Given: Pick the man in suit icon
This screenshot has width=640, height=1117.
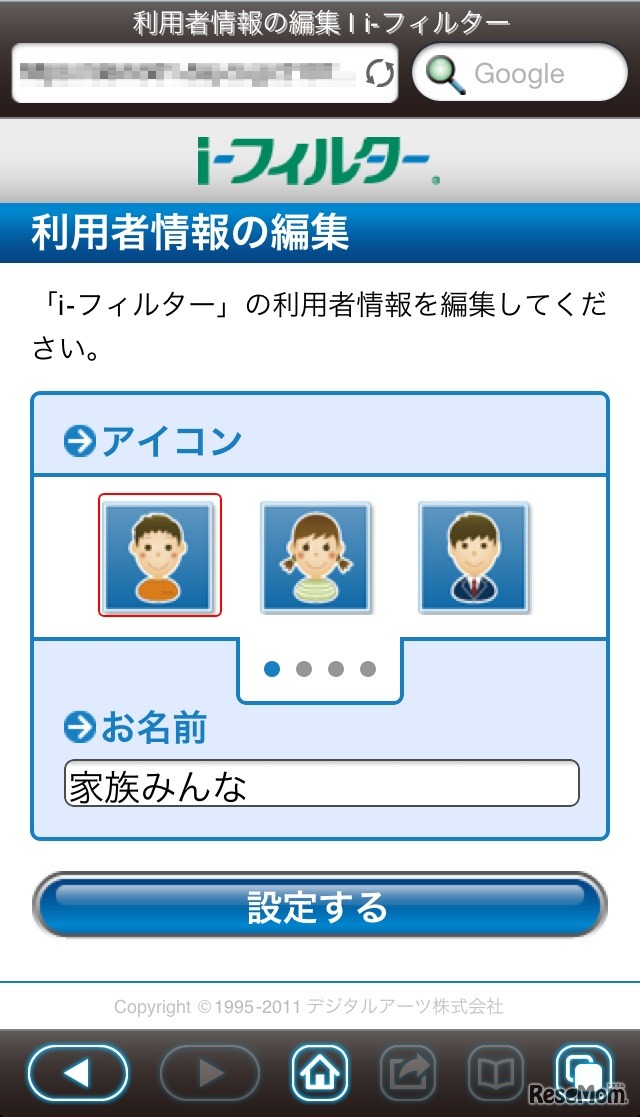Looking at the screenshot, I should (x=473, y=557).
